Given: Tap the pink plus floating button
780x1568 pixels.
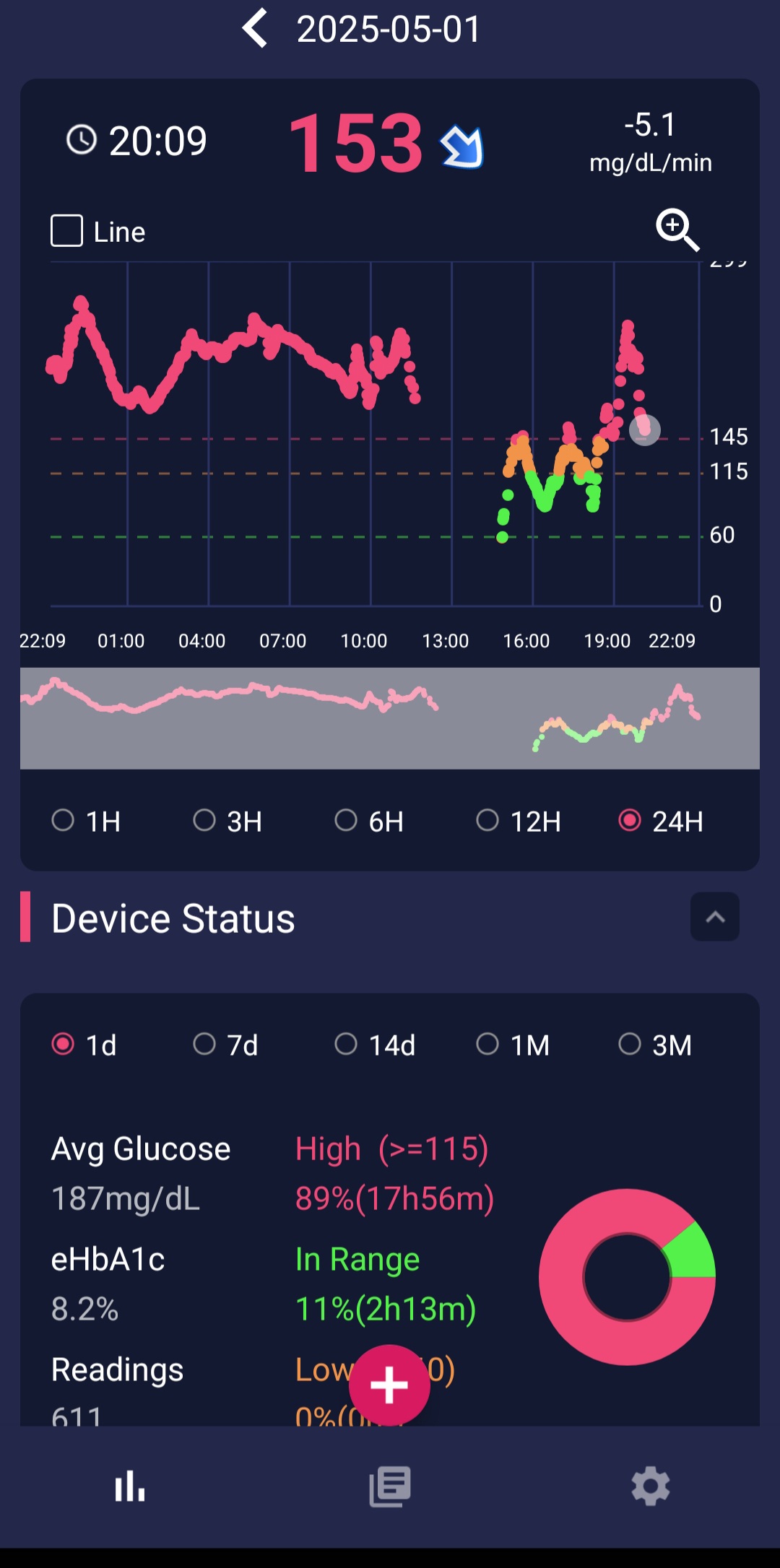Looking at the screenshot, I should 389,1385.
